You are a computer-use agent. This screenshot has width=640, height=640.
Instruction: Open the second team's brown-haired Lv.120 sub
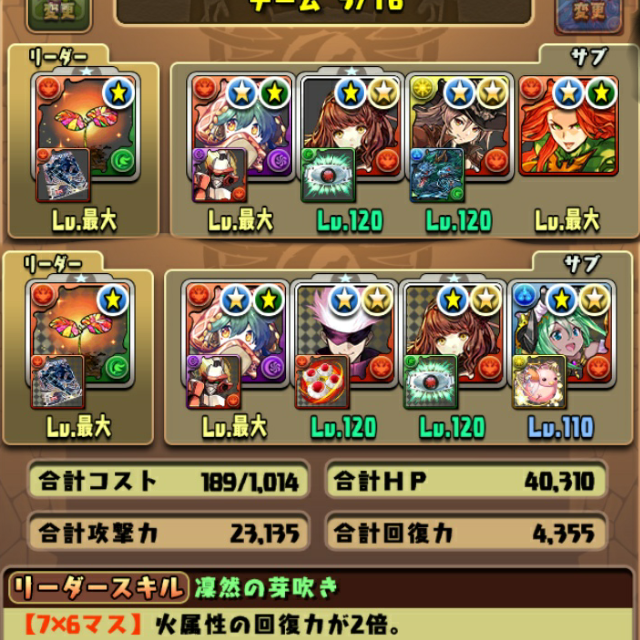pos(450,332)
